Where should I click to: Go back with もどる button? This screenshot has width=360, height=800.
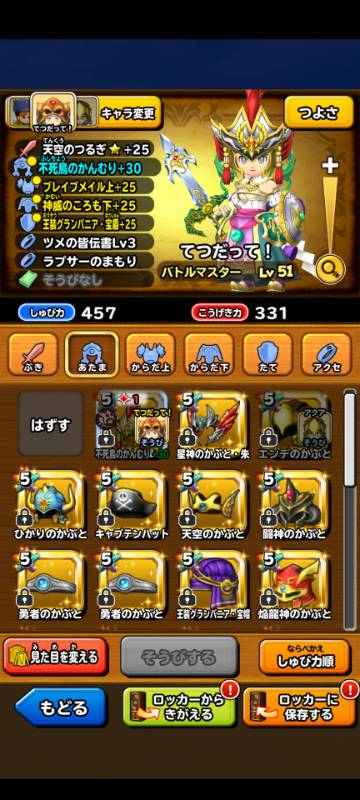coord(61,707)
